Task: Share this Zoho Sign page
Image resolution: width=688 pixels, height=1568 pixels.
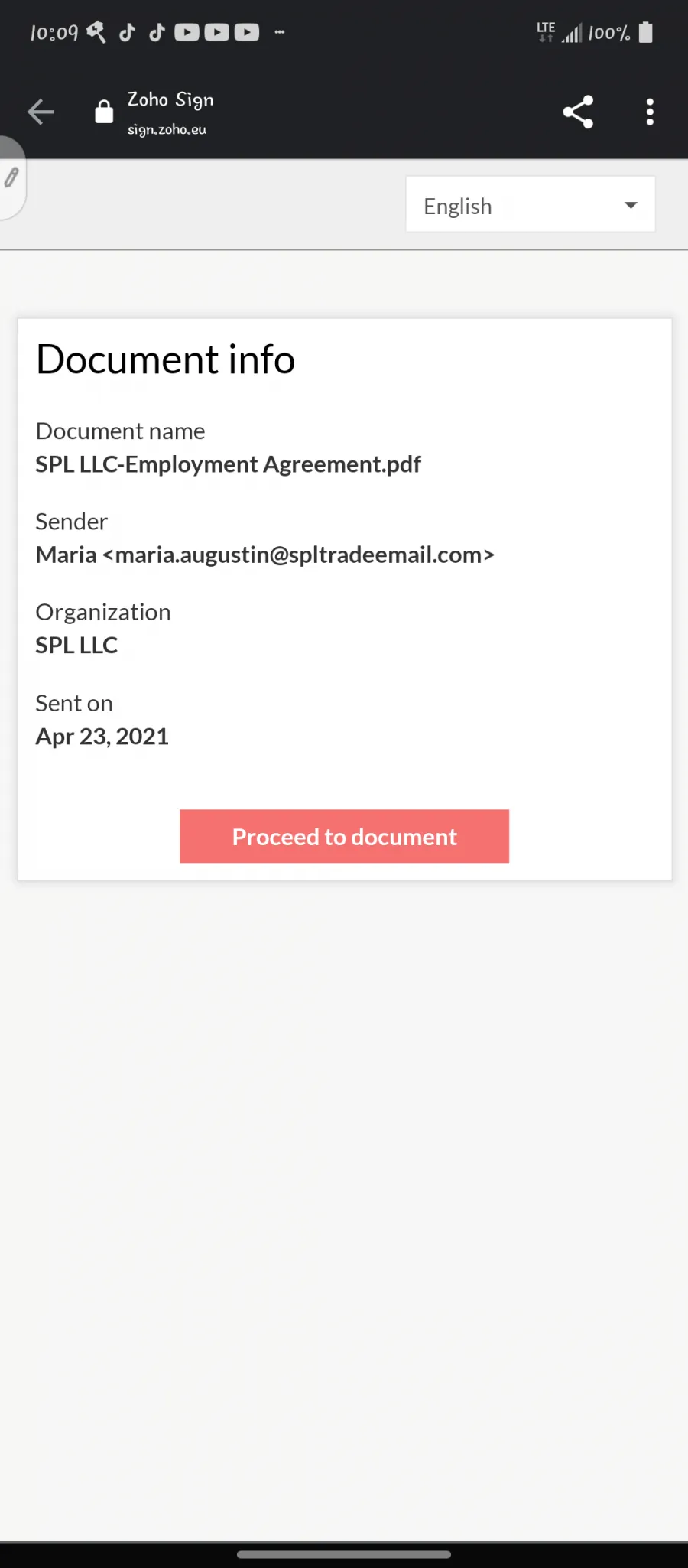Action: [x=578, y=112]
